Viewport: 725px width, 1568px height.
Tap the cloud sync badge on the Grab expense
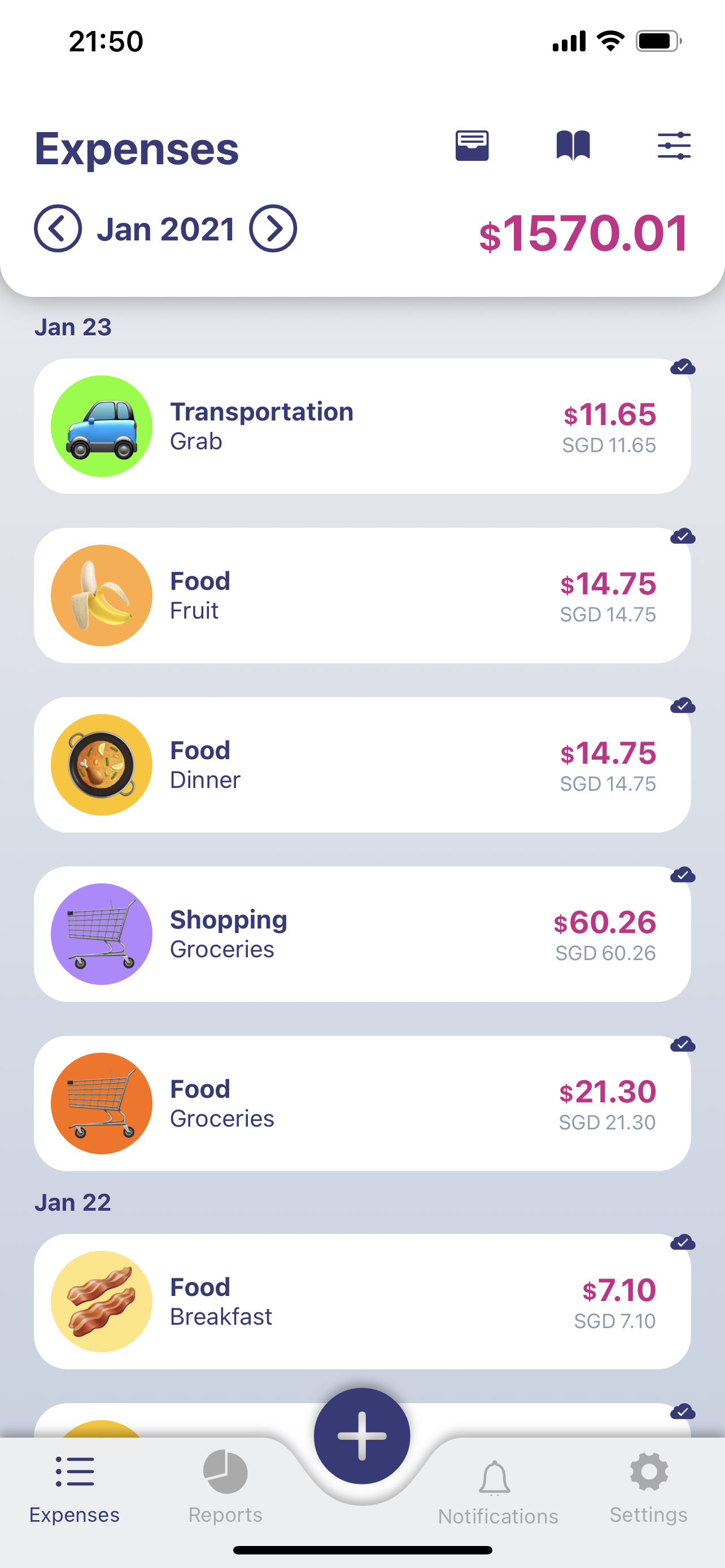[684, 367]
